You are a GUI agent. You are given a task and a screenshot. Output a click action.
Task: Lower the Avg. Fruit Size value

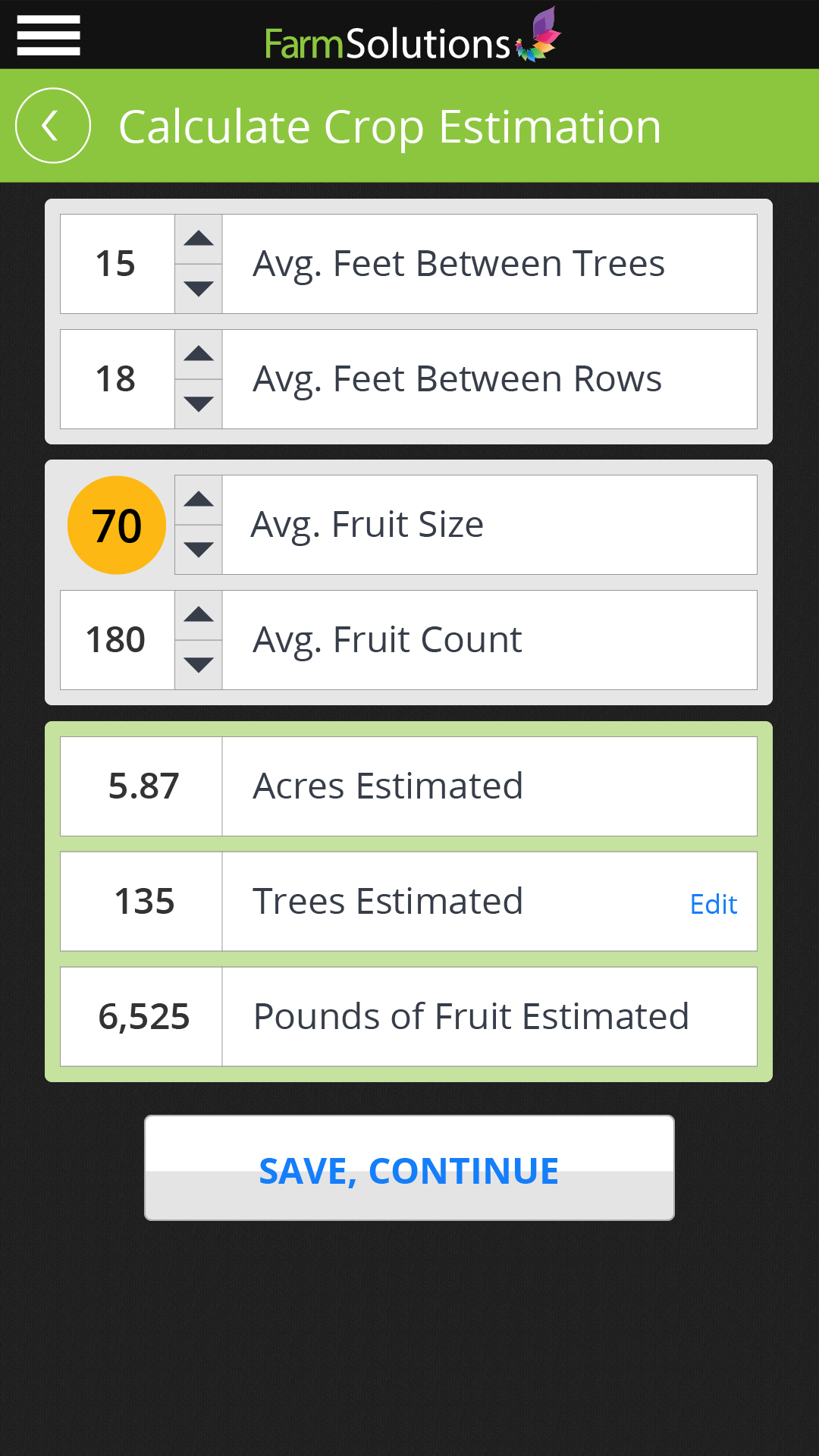[199, 550]
